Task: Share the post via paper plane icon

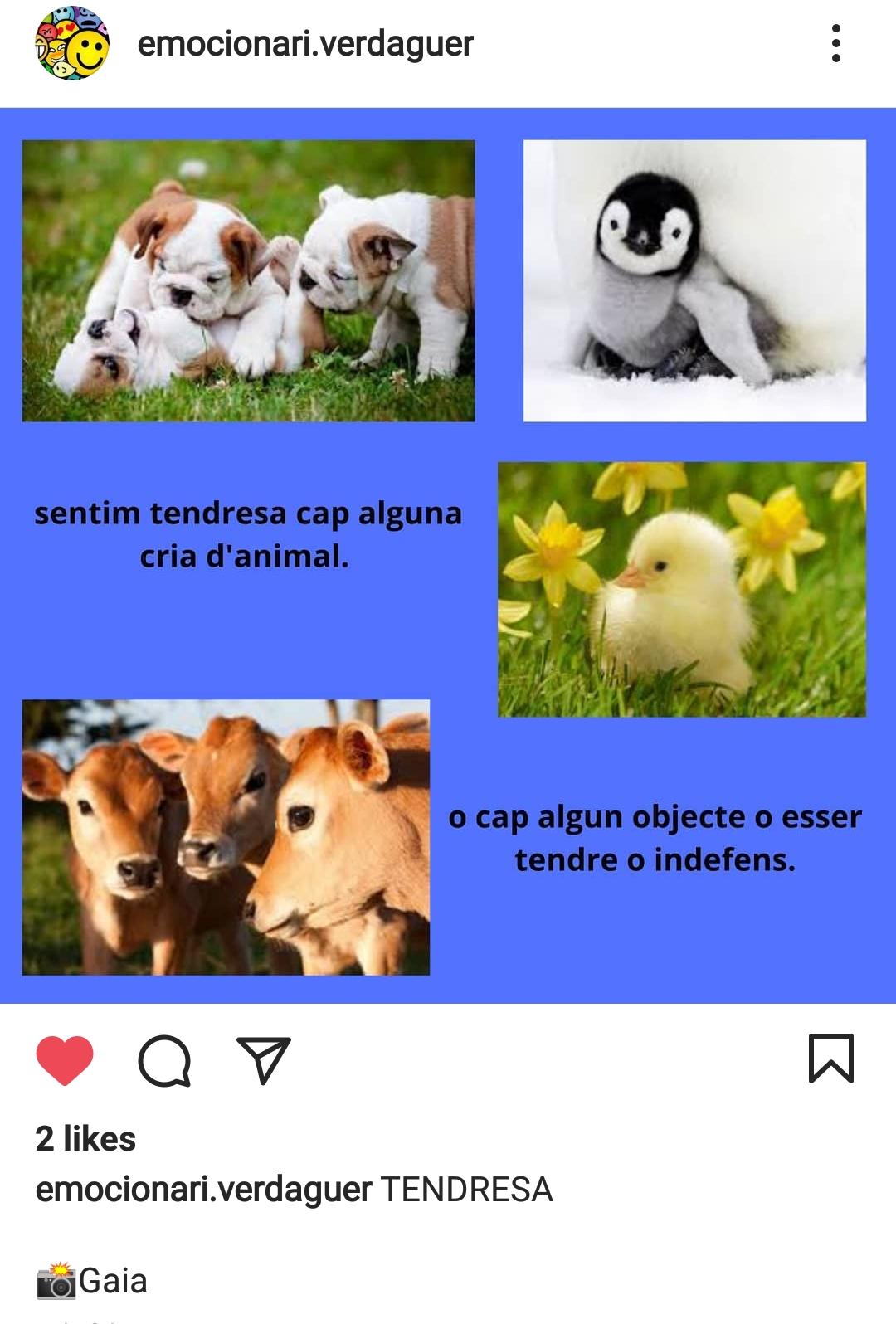Action: [264, 1059]
